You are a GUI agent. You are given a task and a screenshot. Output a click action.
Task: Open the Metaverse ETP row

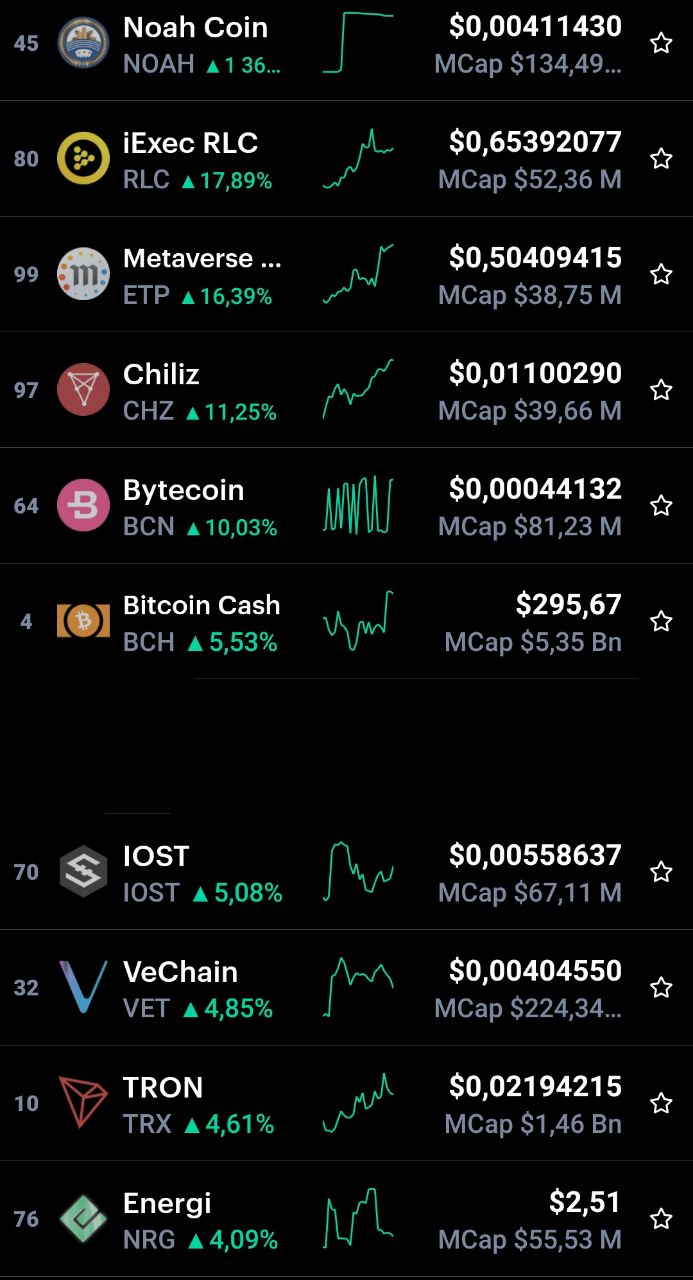tap(346, 274)
